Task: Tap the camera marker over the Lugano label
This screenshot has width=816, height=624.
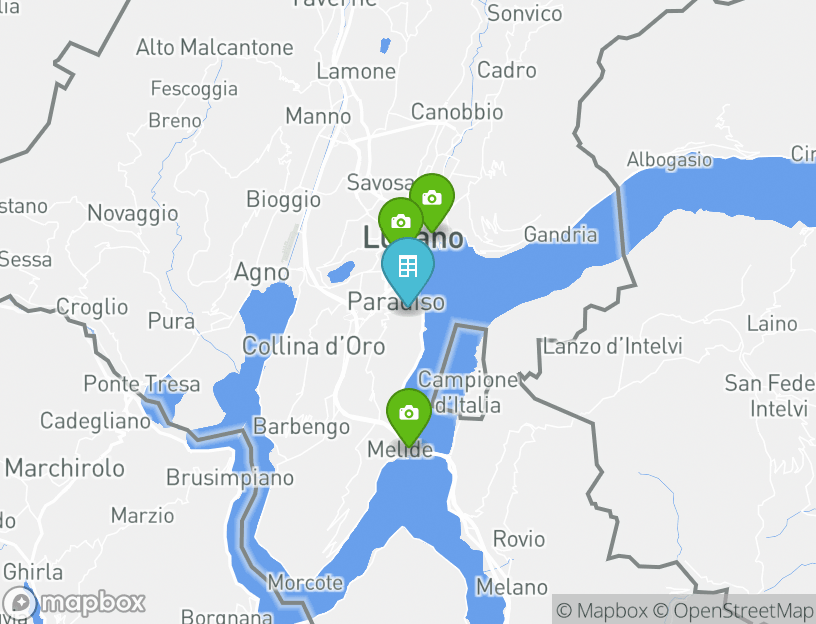Action: (401, 222)
